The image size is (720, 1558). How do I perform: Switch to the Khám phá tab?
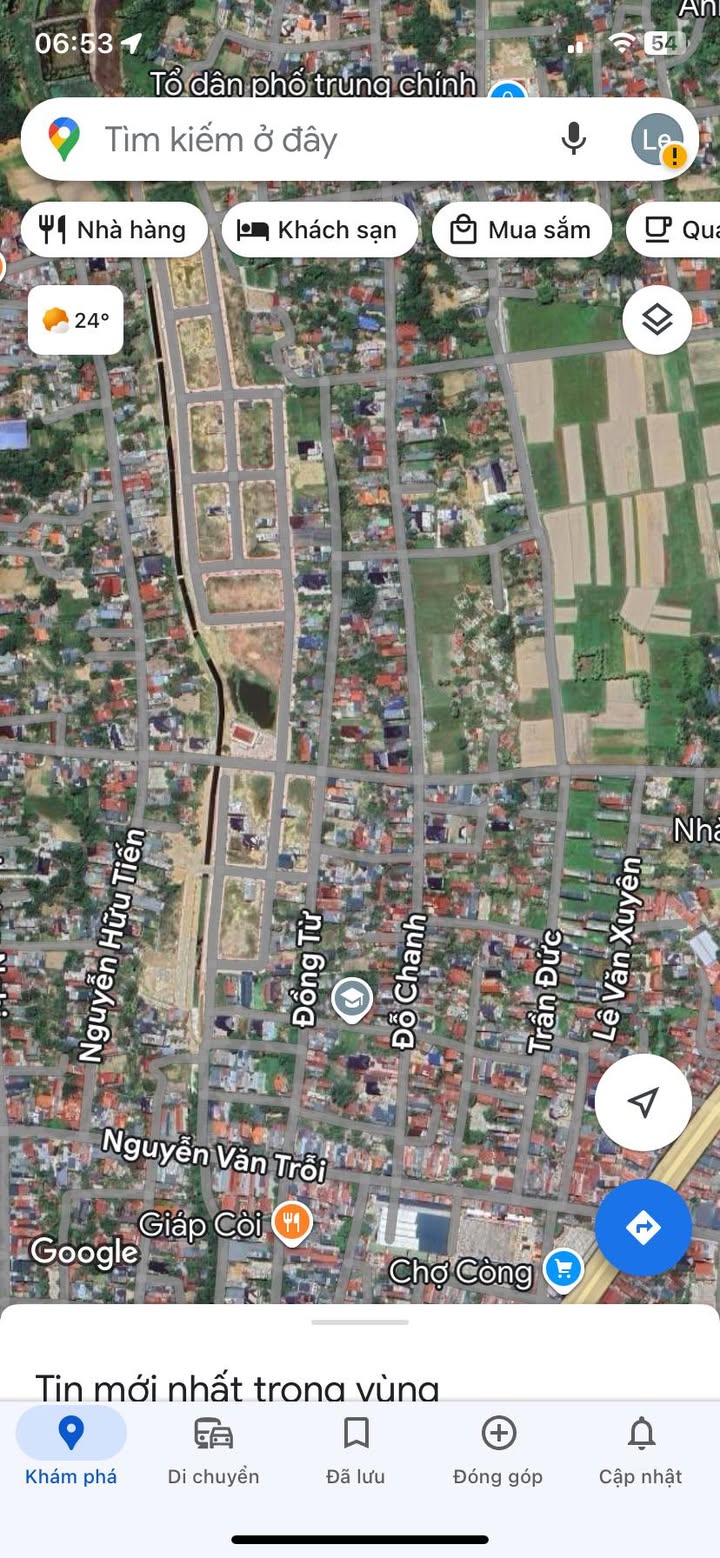tap(71, 1446)
